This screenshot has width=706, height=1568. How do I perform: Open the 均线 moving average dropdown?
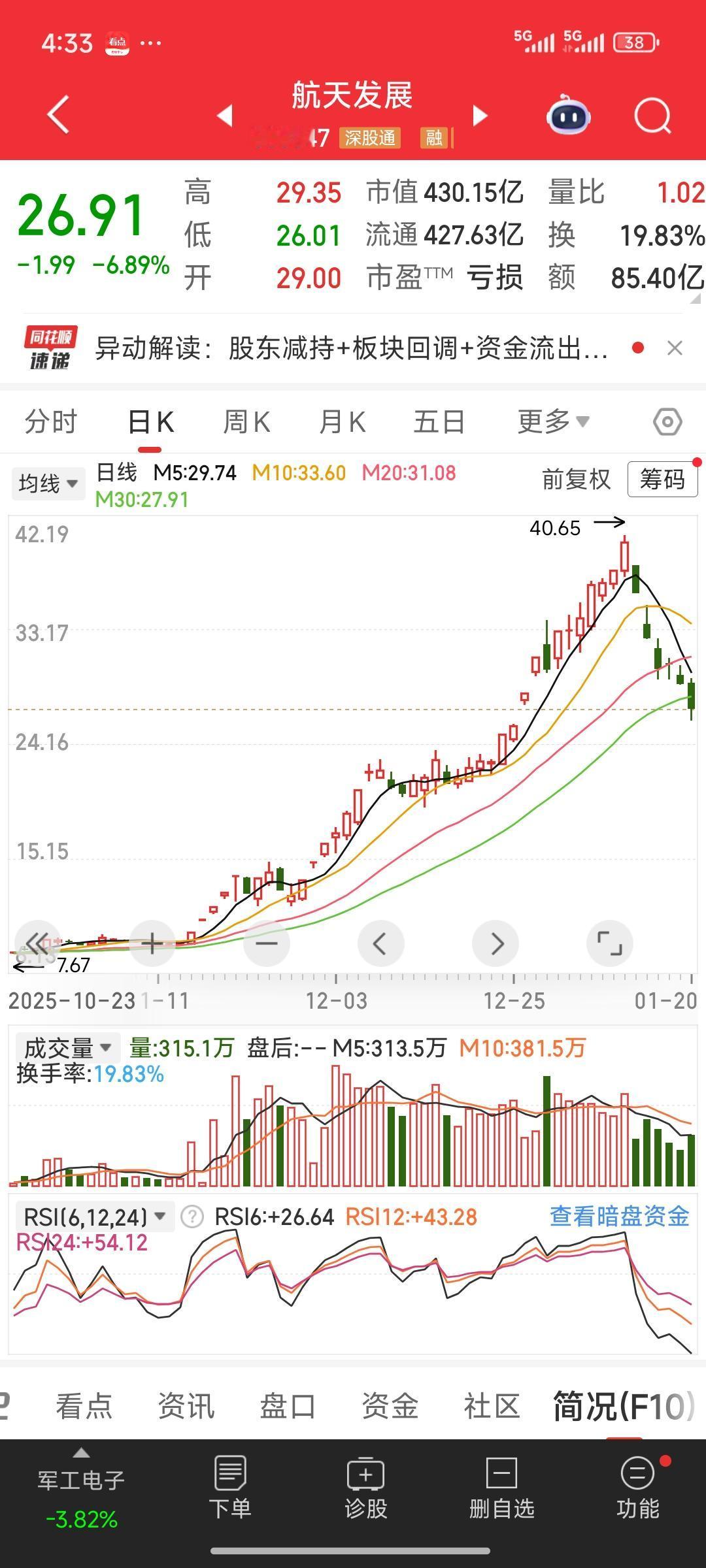pos(47,483)
